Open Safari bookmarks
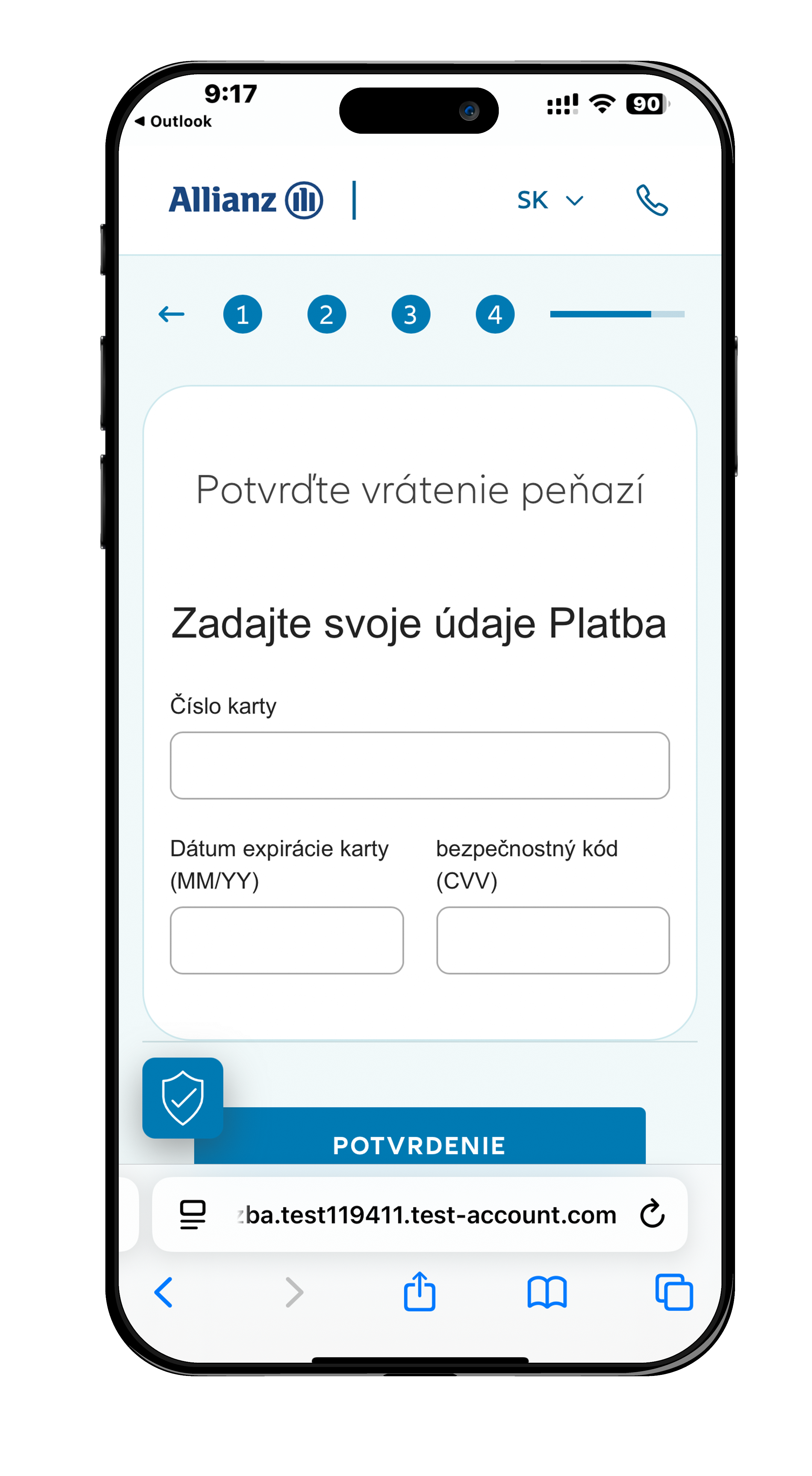The height and width of the screenshot is (1476, 812). pyautogui.click(x=547, y=1293)
